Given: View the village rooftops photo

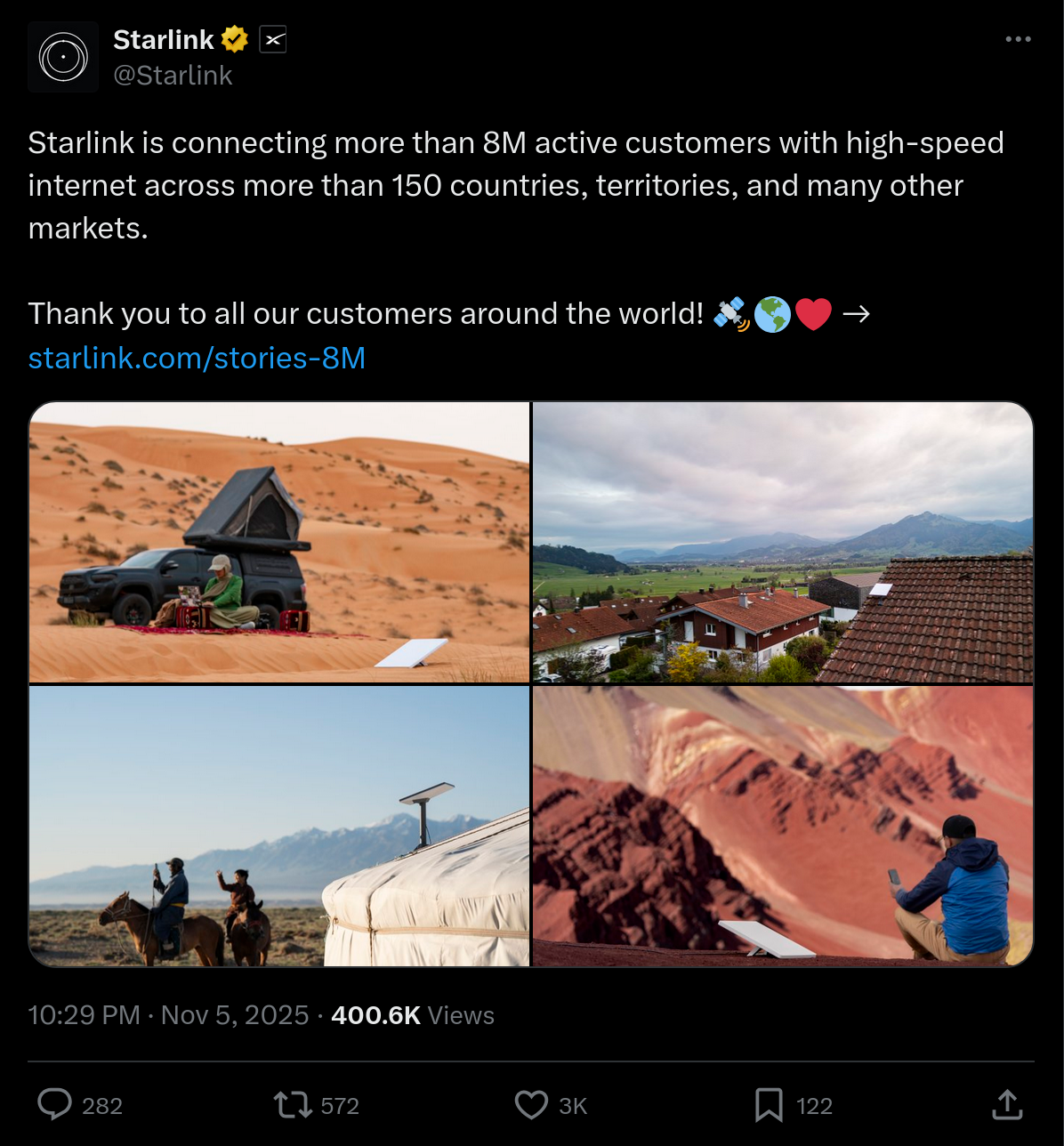Looking at the screenshot, I should (783, 542).
